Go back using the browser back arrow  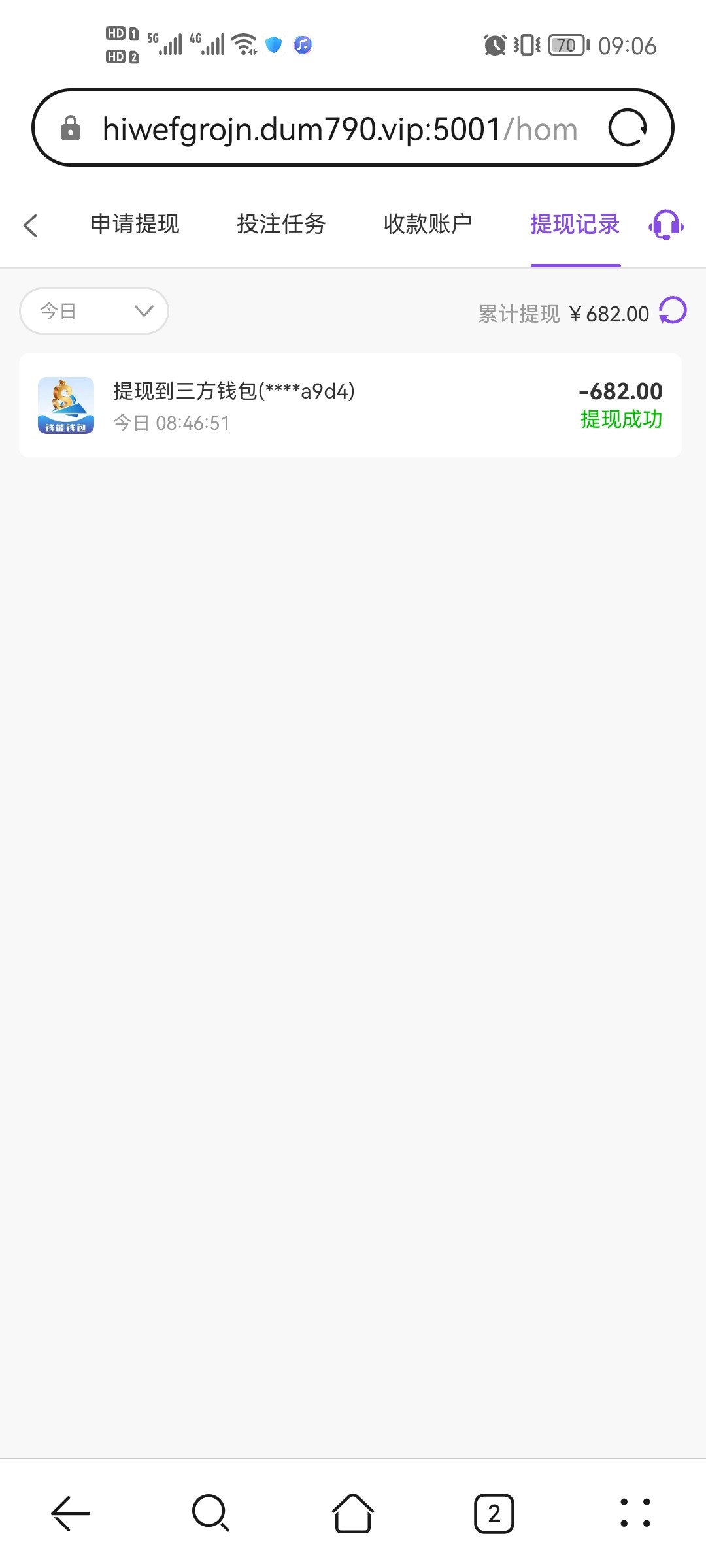pyautogui.click(x=71, y=1513)
